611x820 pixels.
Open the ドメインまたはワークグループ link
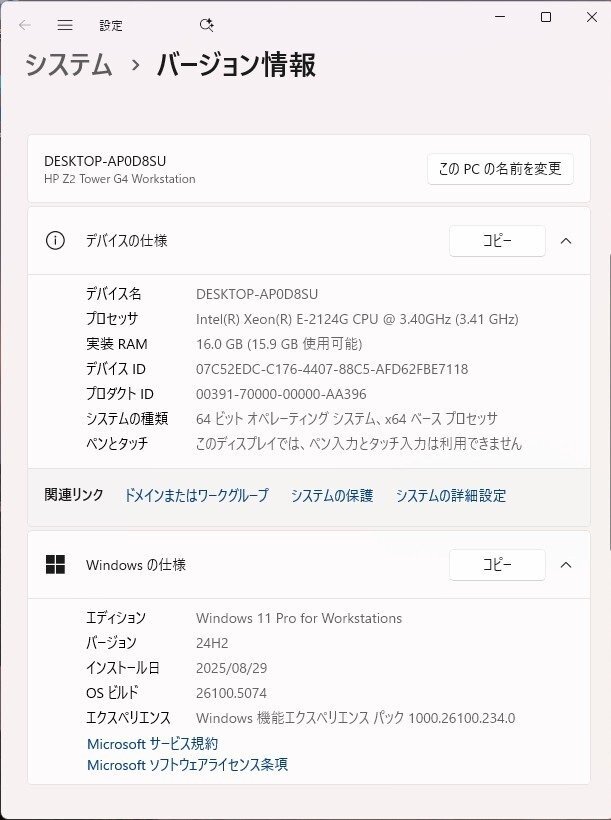click(196, 495)
